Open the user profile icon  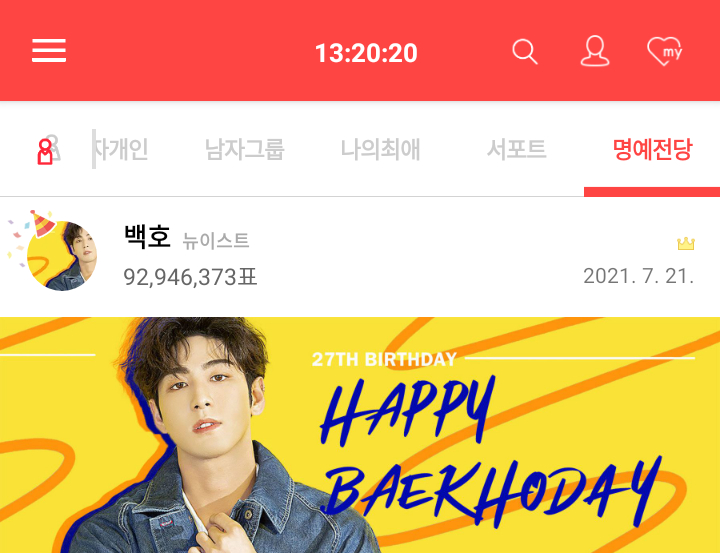click(595, 51)
